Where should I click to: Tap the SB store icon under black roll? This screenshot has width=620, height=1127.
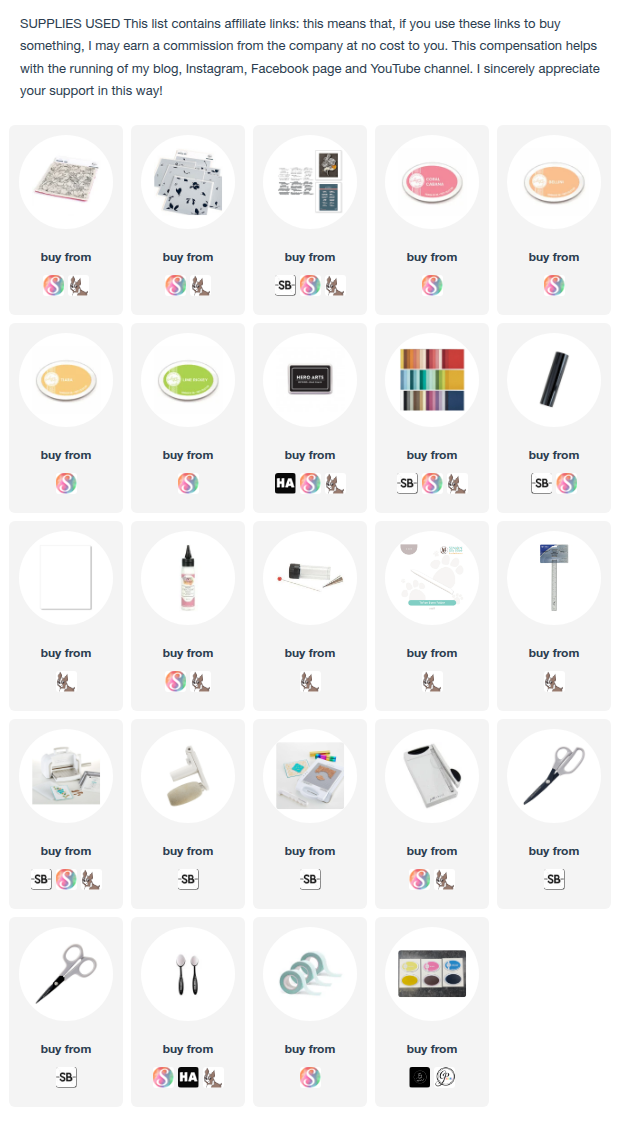(x=541, y=483)
